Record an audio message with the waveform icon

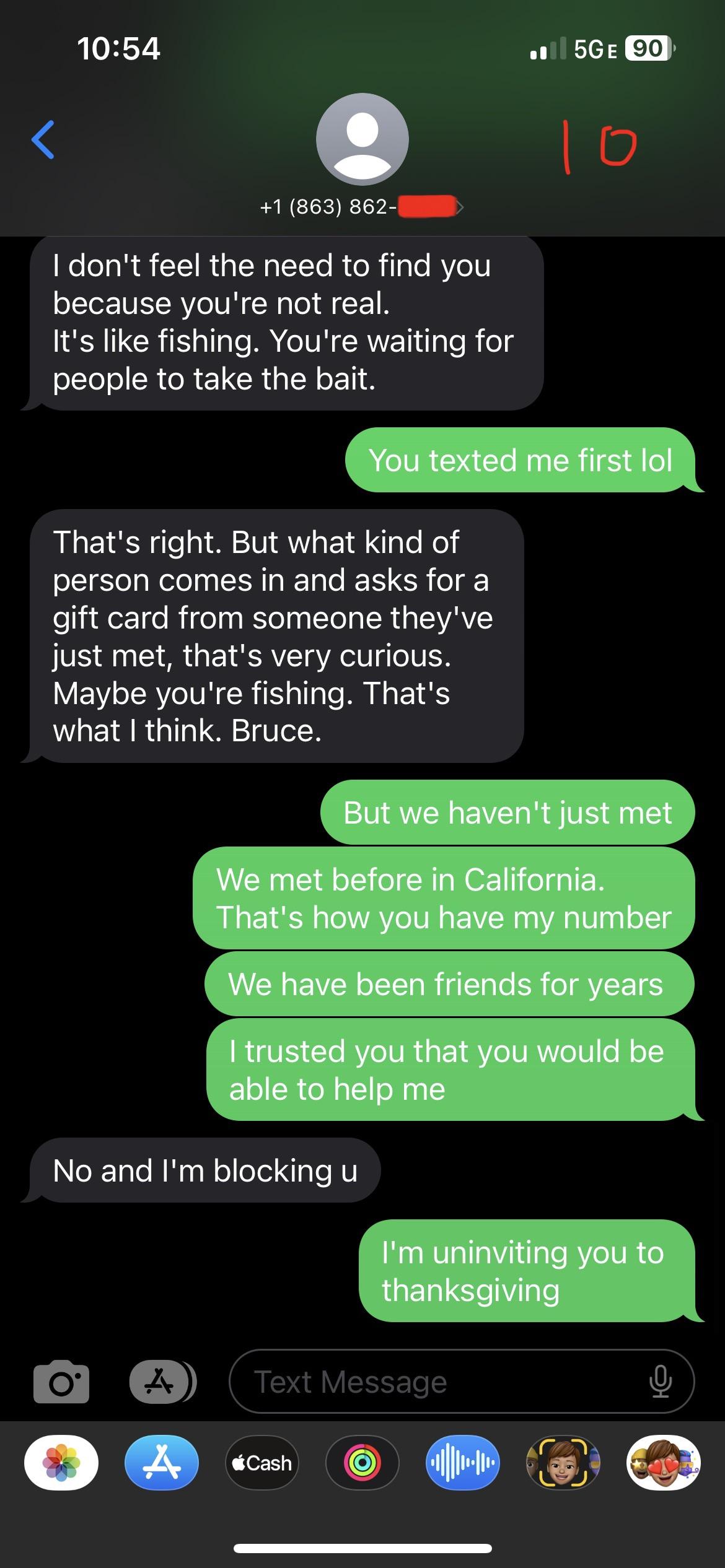click(463, 1463)
